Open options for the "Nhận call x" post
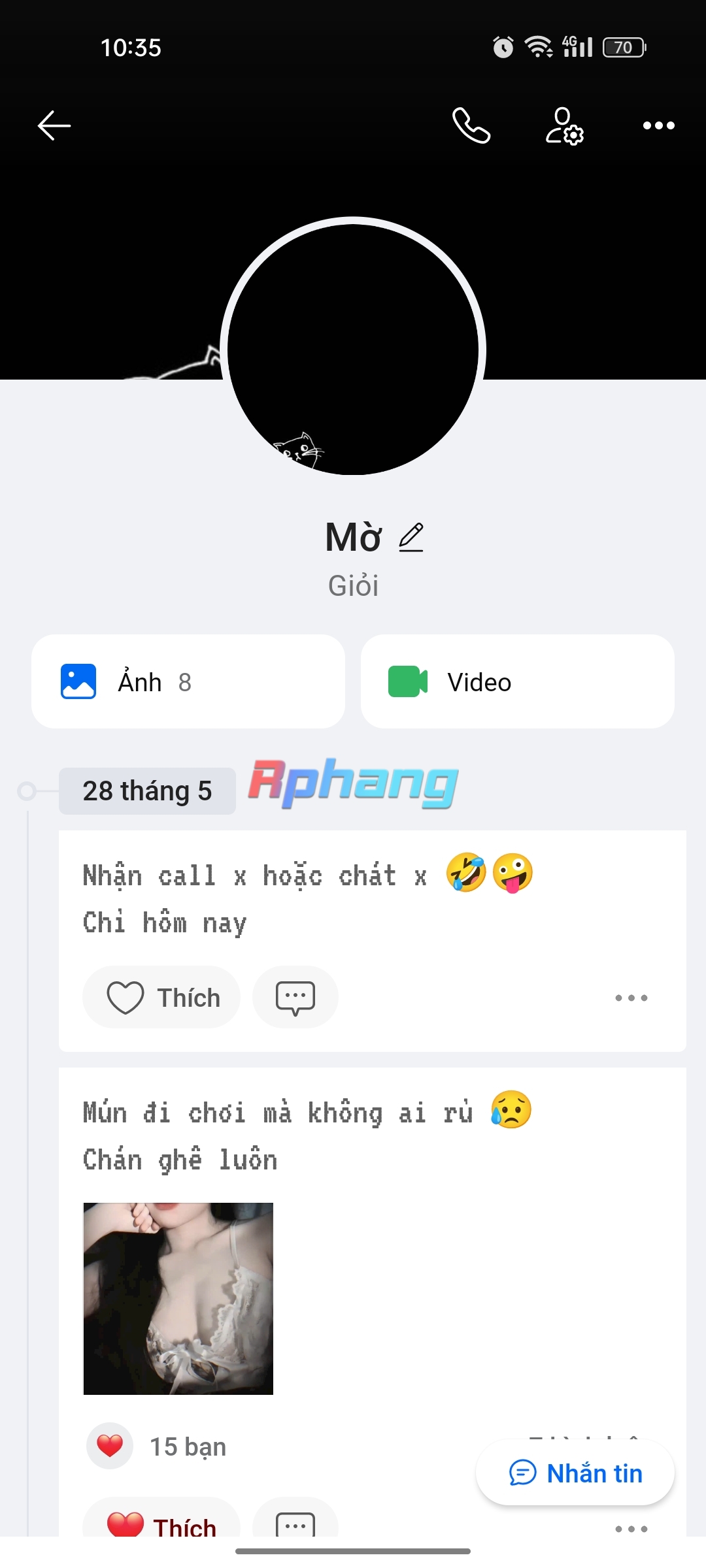The width and height of the screenshot is (706, 1568). [x=631, y=998]
